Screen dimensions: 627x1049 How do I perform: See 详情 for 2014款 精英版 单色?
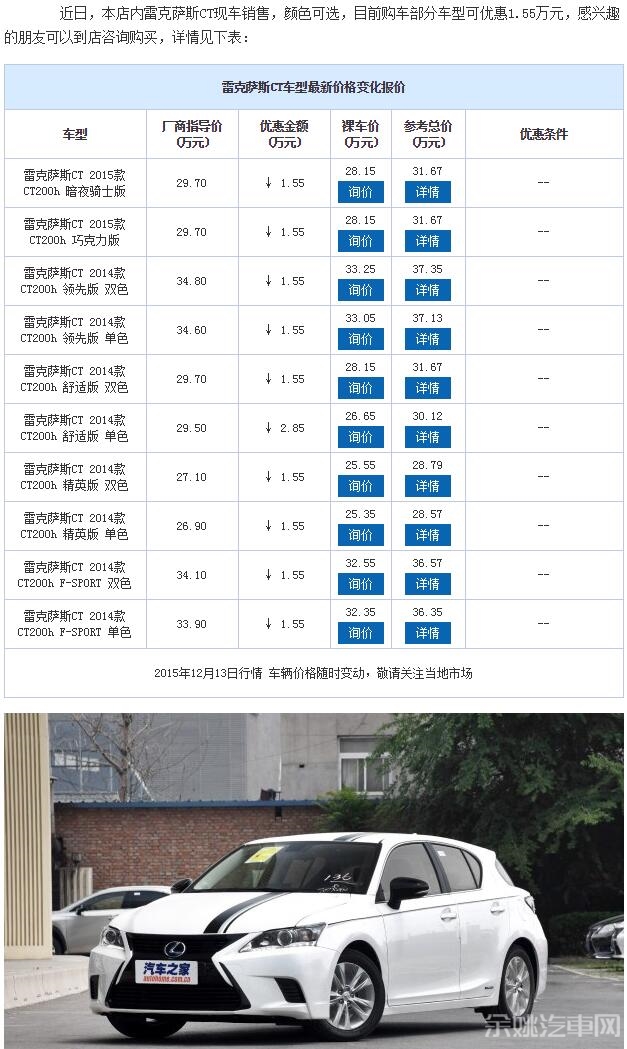427,535
